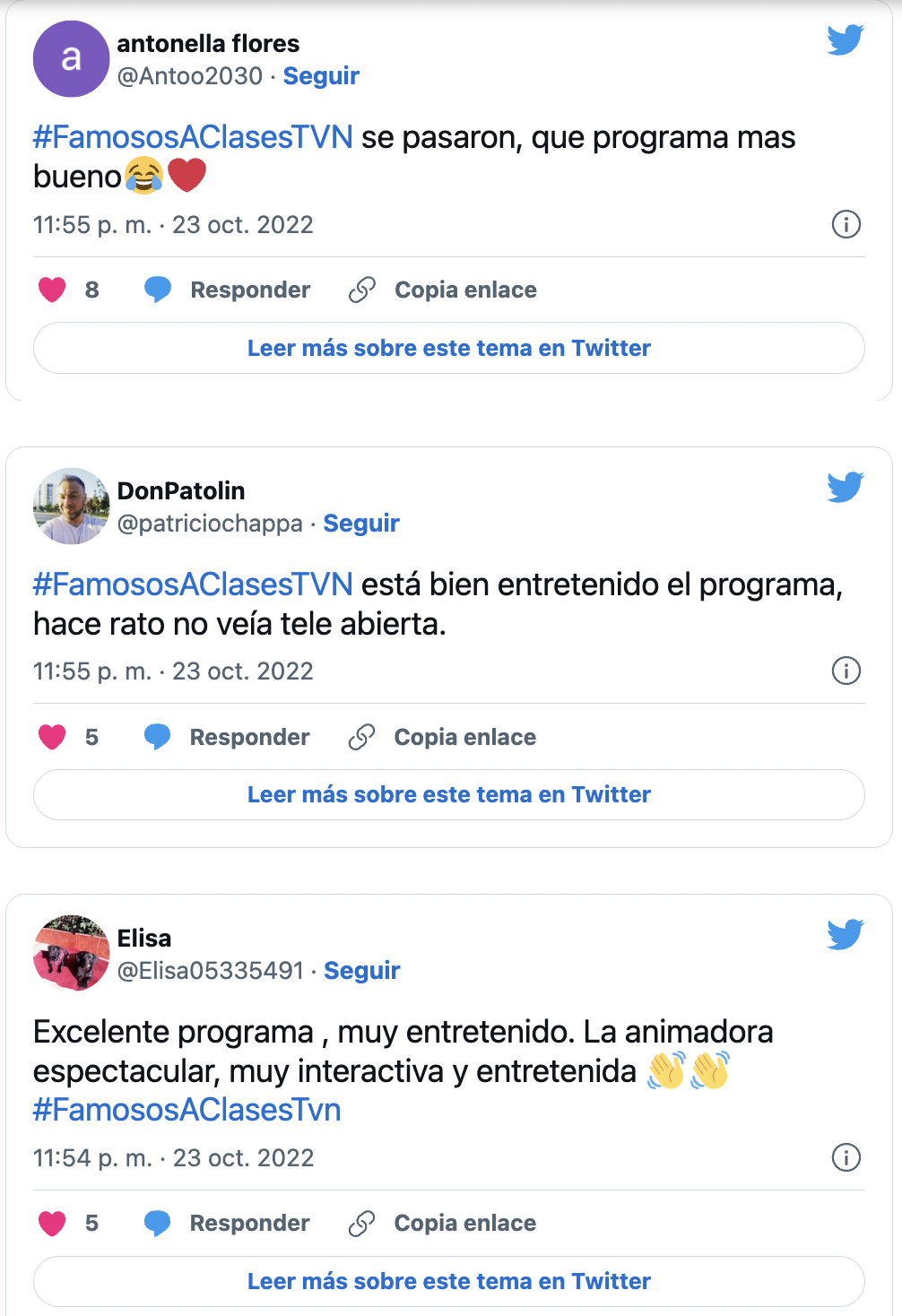Open Twitter bird on antonella flores's tweet
902x1316 pixels.
pyautogui.click(x=845, y=40)
